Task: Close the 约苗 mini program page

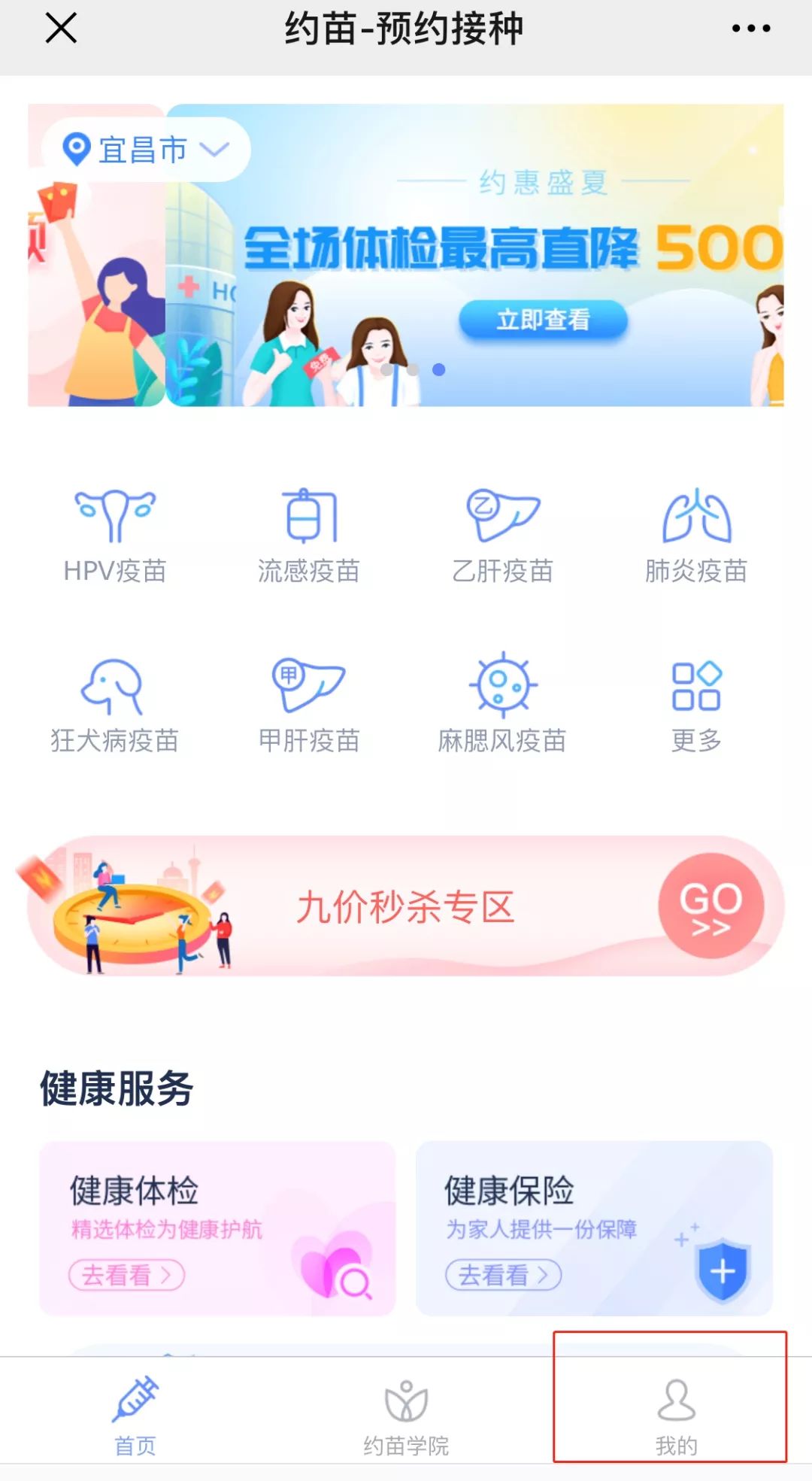Action: click(61, 29)
